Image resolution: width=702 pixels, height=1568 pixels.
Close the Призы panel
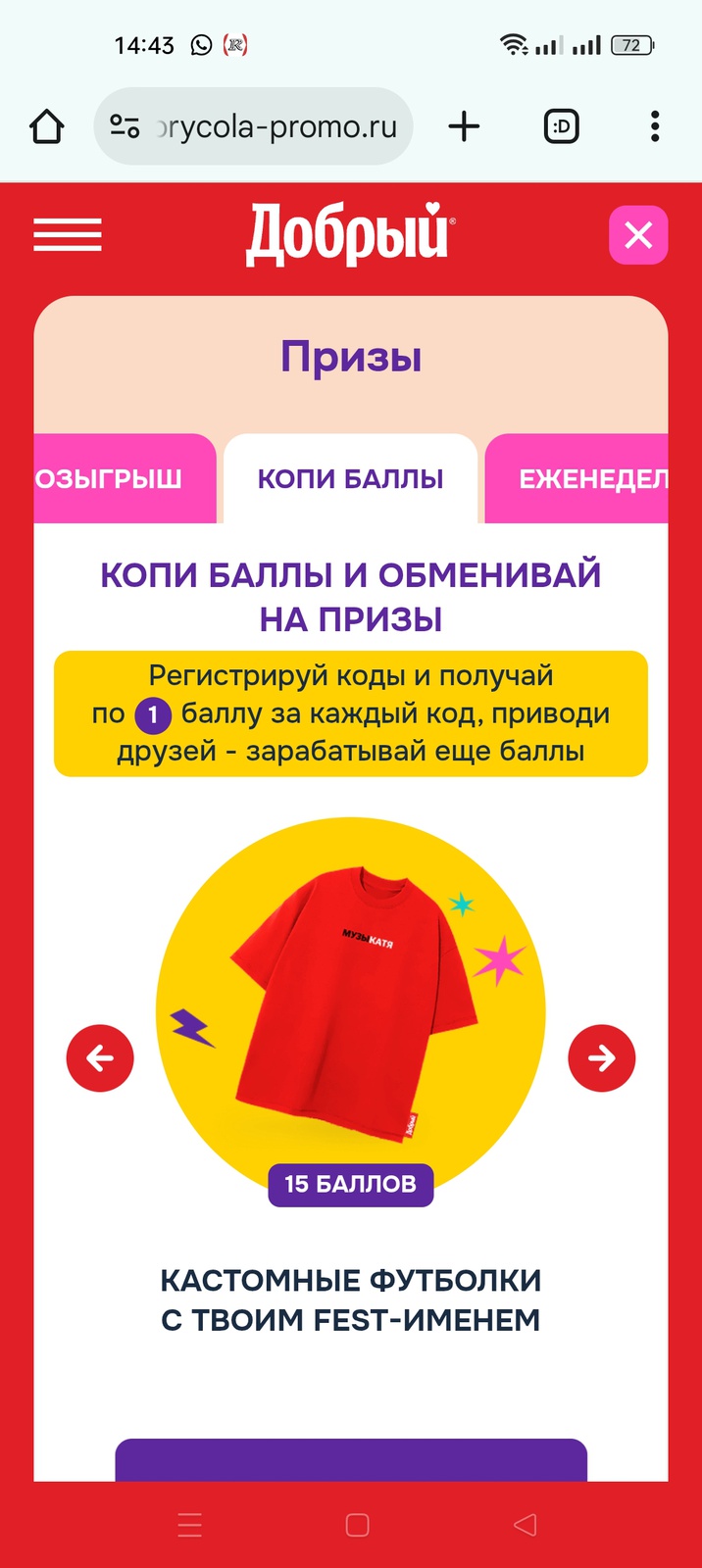pos(638,235)
